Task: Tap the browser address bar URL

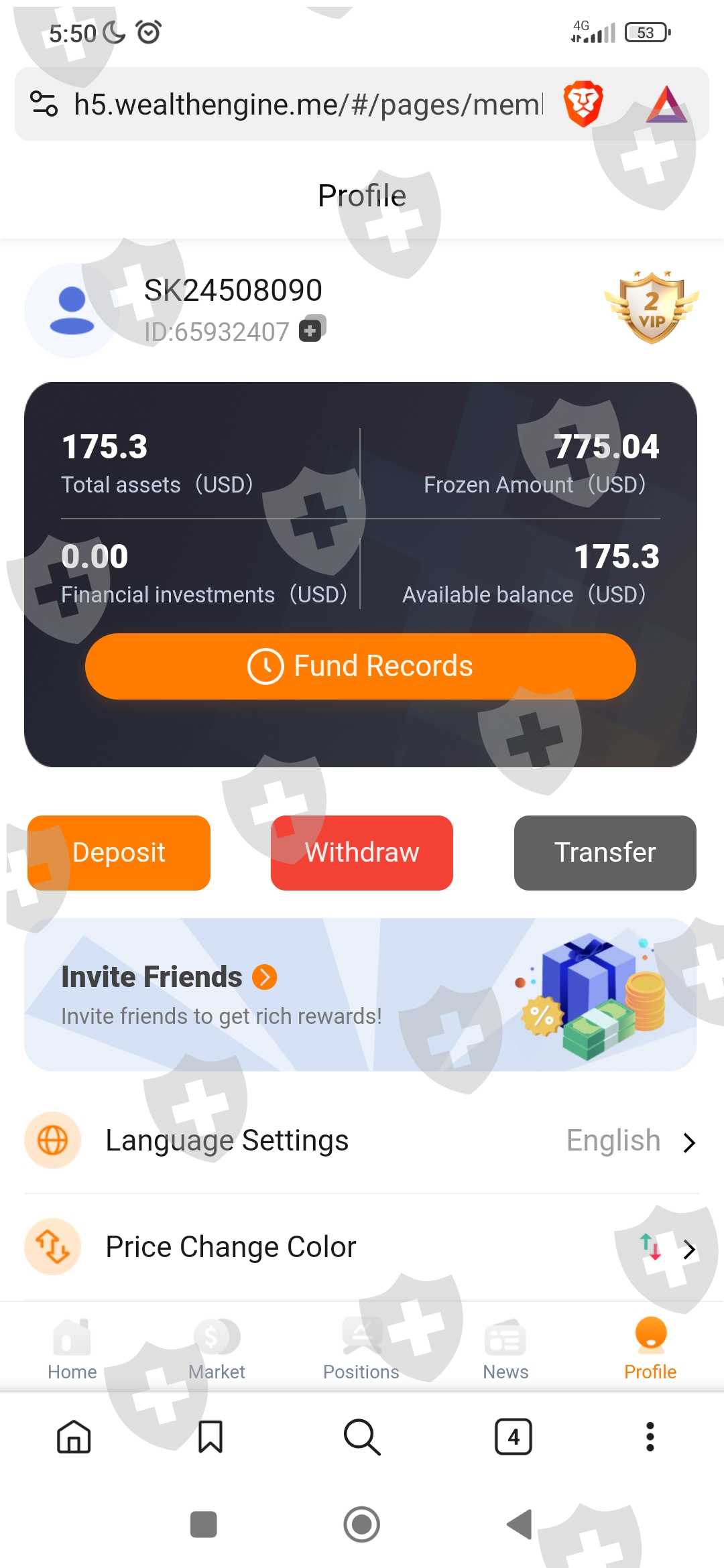Action: (x=308, y=105)
